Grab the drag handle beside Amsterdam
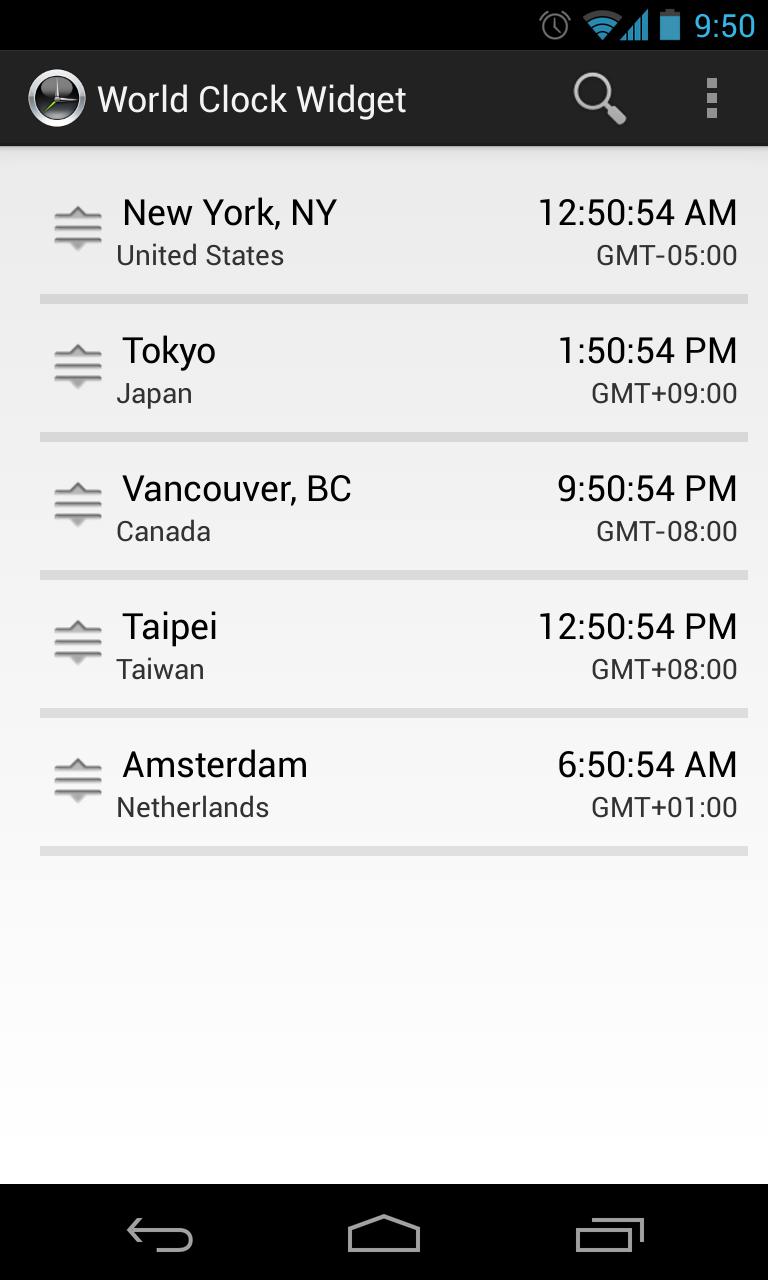This screenshot has height=1280, width=768. click(77, 780)
